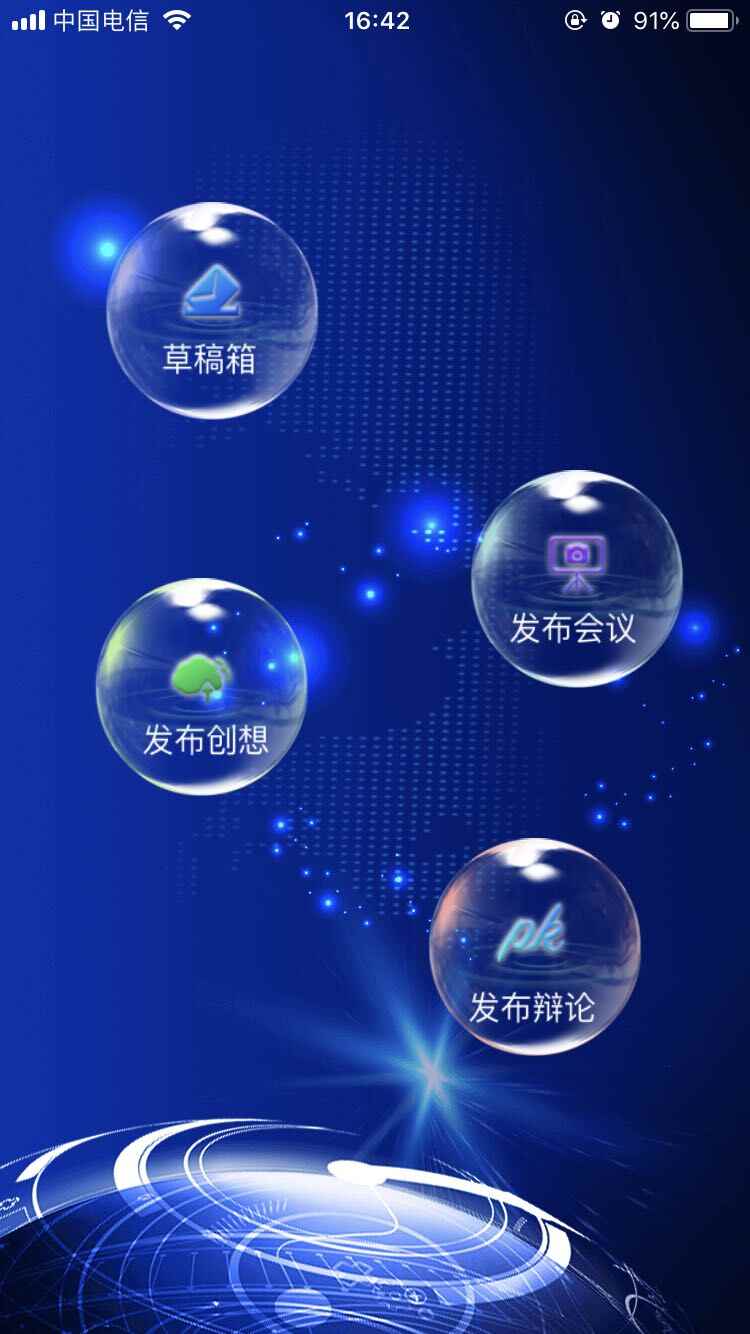
Task: Select the 发布创想 bubble
Action: click(202, 687)
